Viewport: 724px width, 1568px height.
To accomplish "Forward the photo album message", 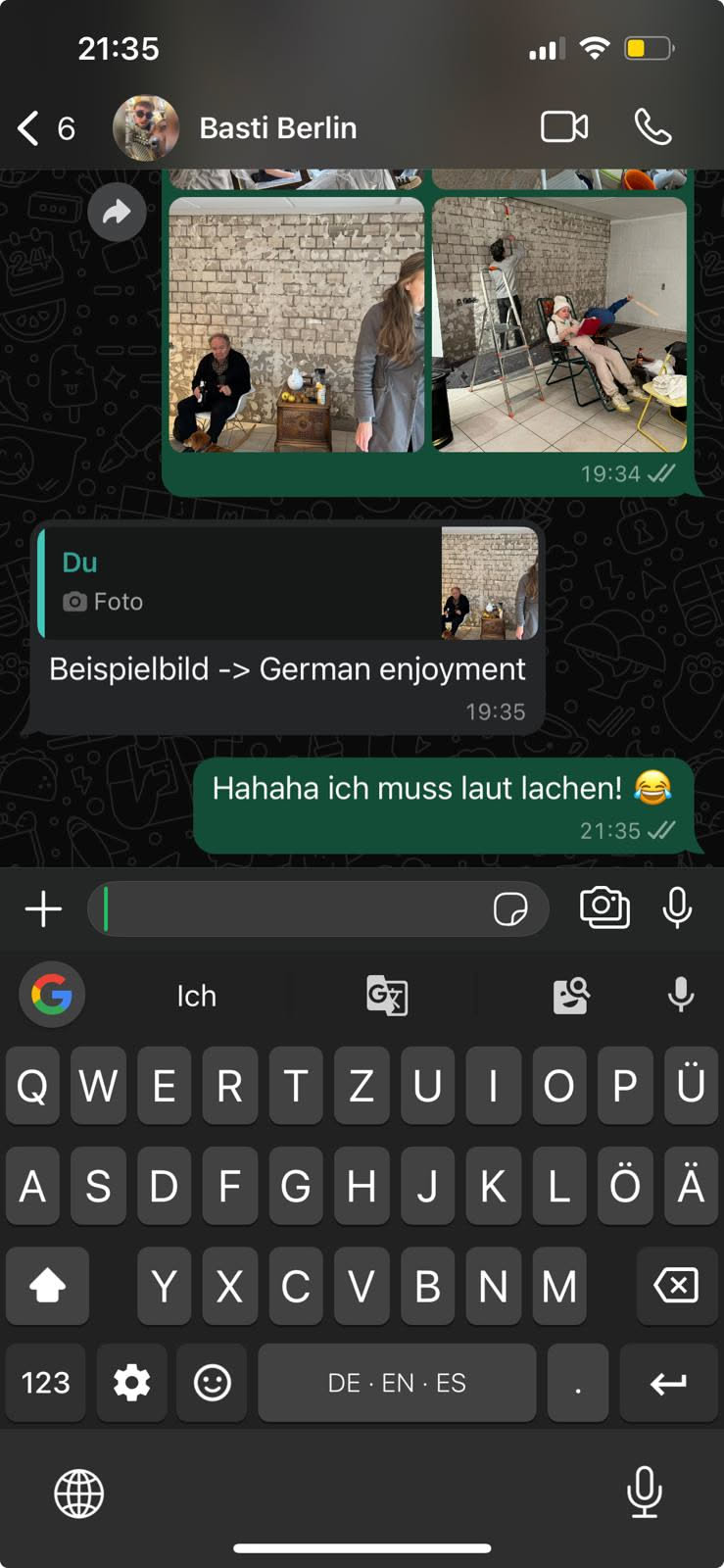I will pos(117,212).
